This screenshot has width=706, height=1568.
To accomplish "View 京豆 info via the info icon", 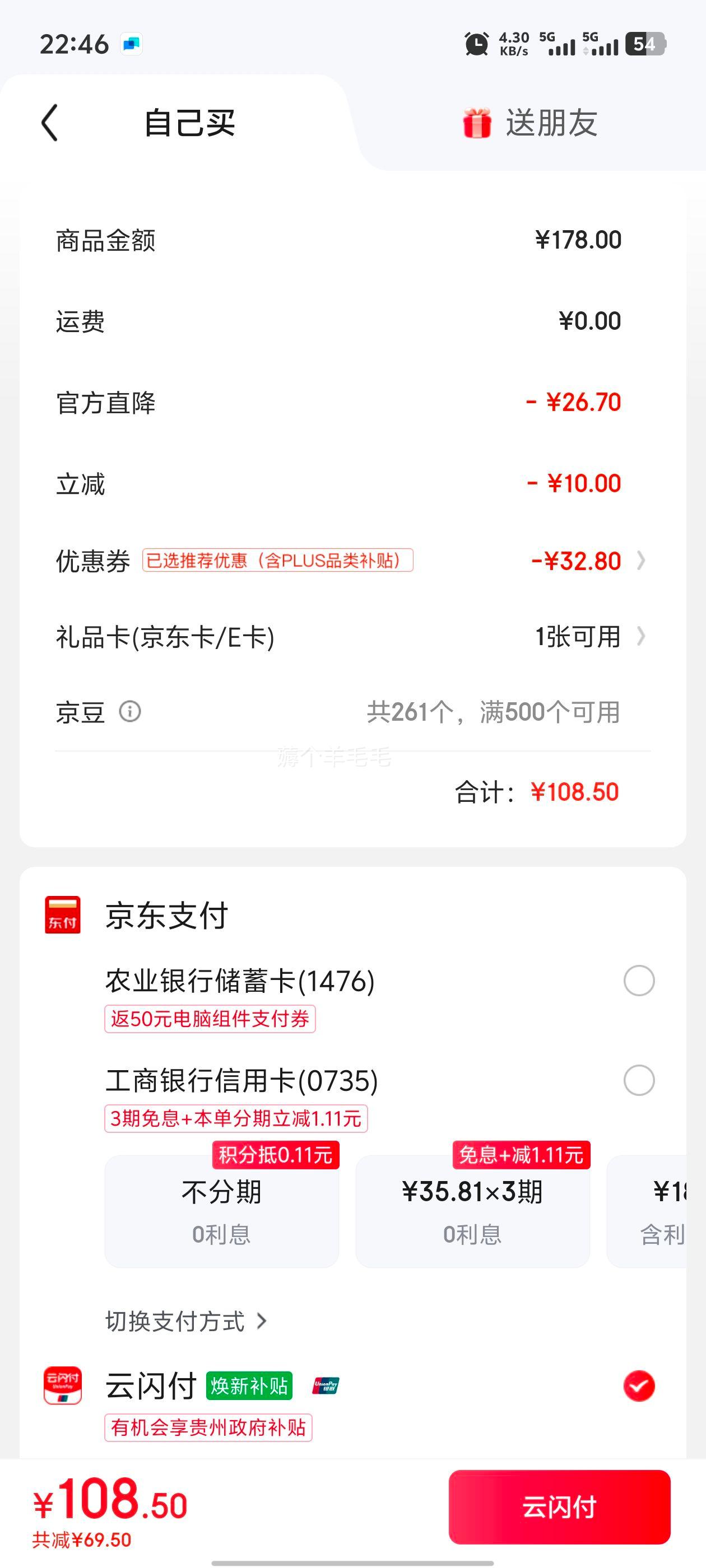I will pyautogui.click(x=130, y=711).
